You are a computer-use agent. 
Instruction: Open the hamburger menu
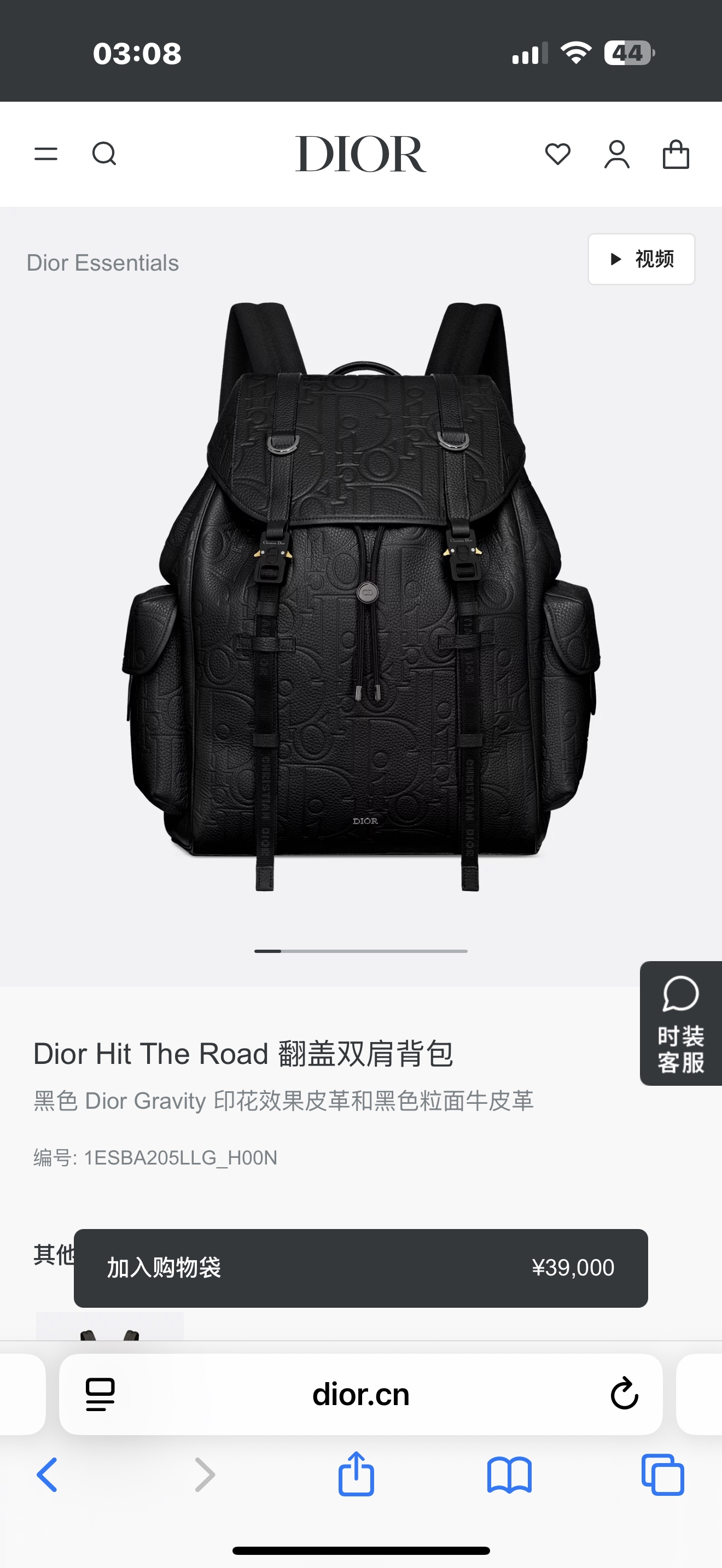pyautogui.click(x=46, y=154)
